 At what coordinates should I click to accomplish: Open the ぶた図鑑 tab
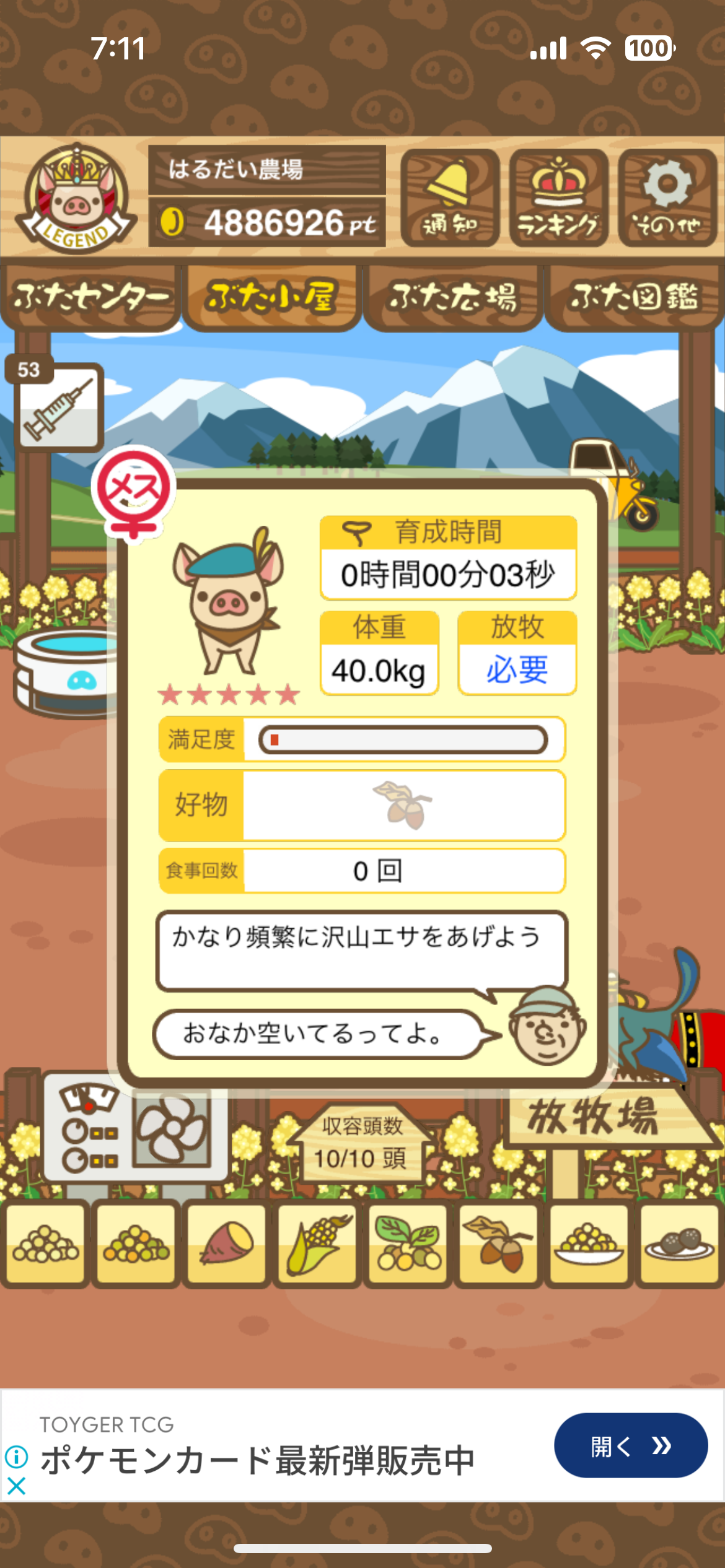[x=634, y=297]
